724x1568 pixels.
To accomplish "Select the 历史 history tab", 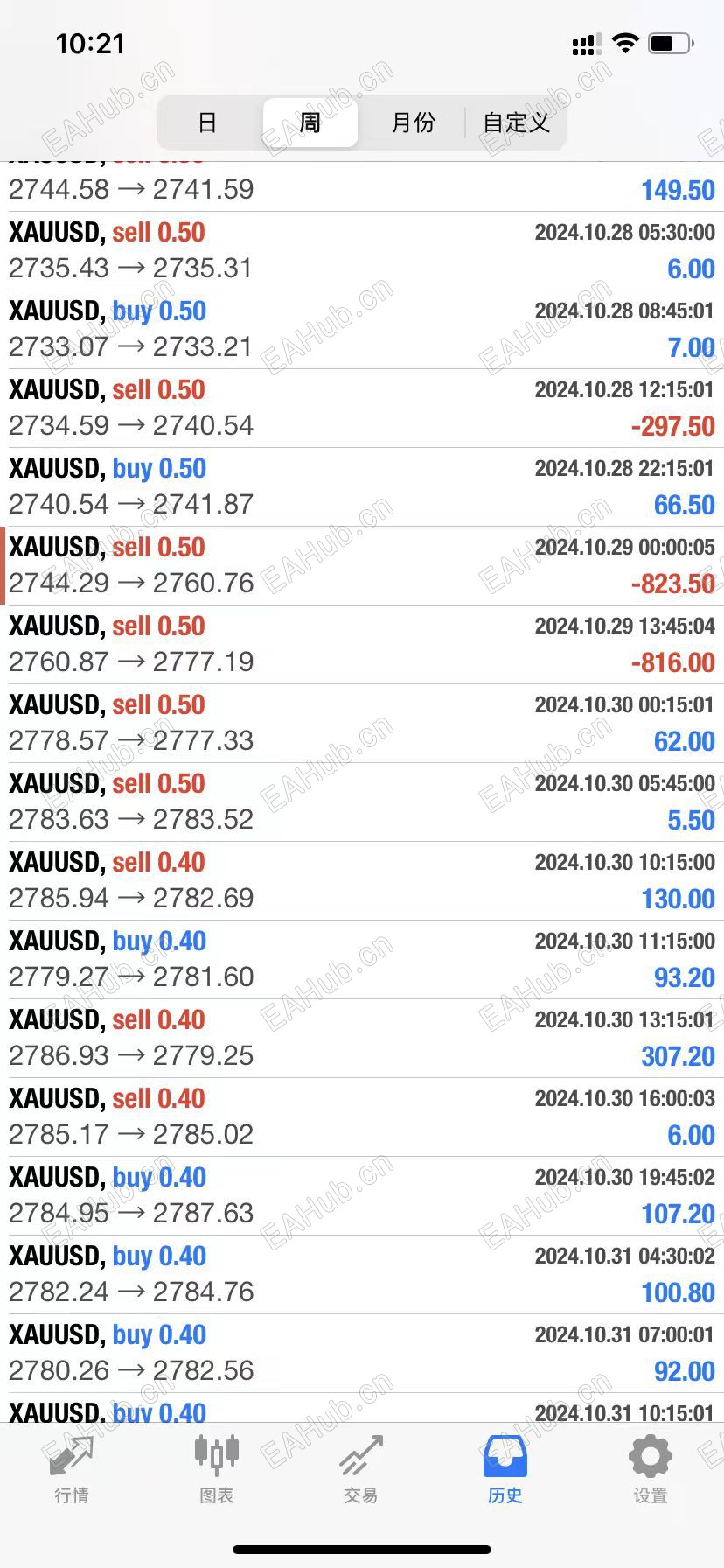I will (505, 1470).
